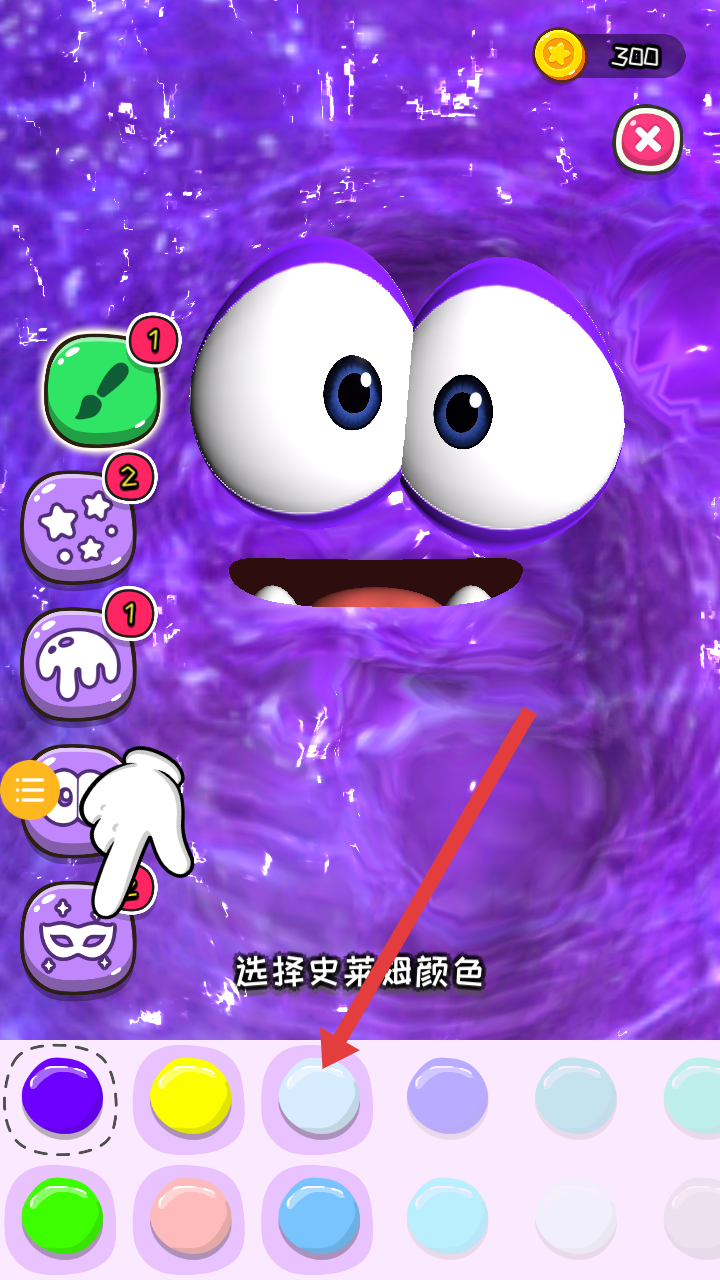Open the stars glitter decoration category

tap(78, 526)
